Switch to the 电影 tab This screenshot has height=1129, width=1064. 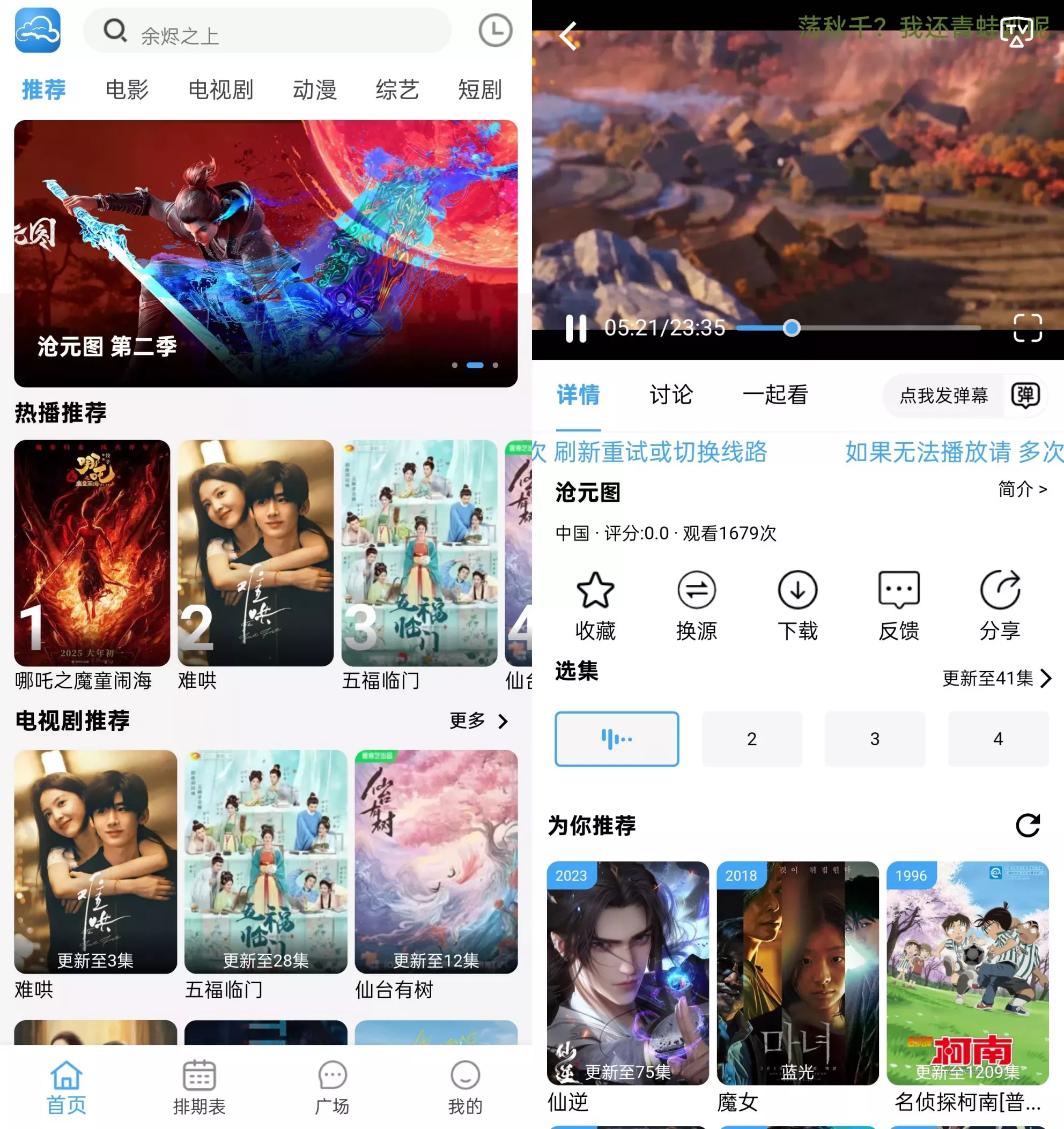(127, 90)
